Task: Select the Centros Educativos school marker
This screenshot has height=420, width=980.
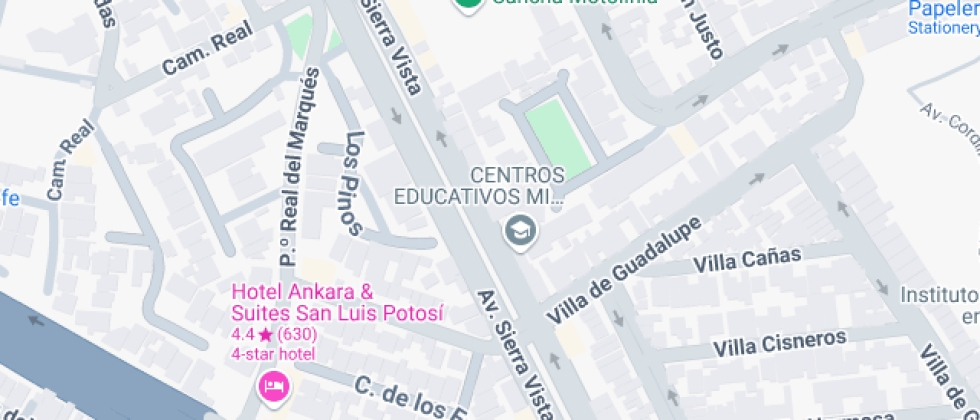Action: click(520, 232)
